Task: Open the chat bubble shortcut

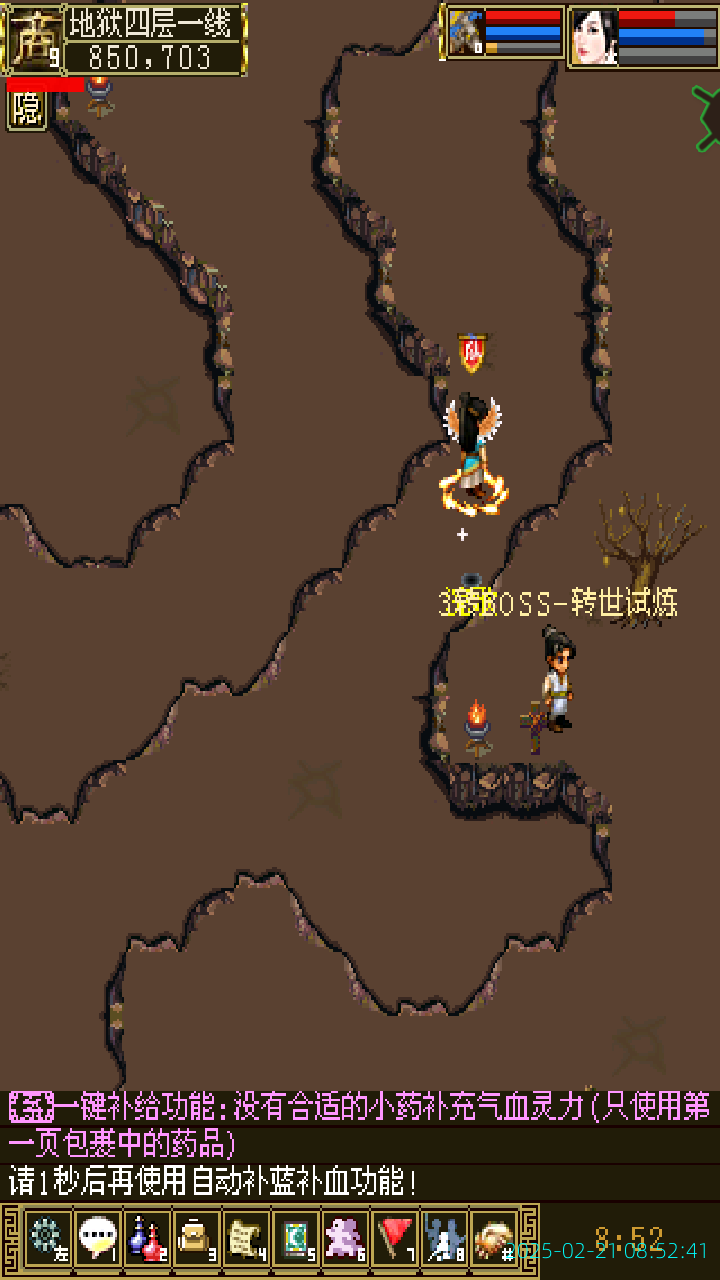Action: coord(96,1238)
